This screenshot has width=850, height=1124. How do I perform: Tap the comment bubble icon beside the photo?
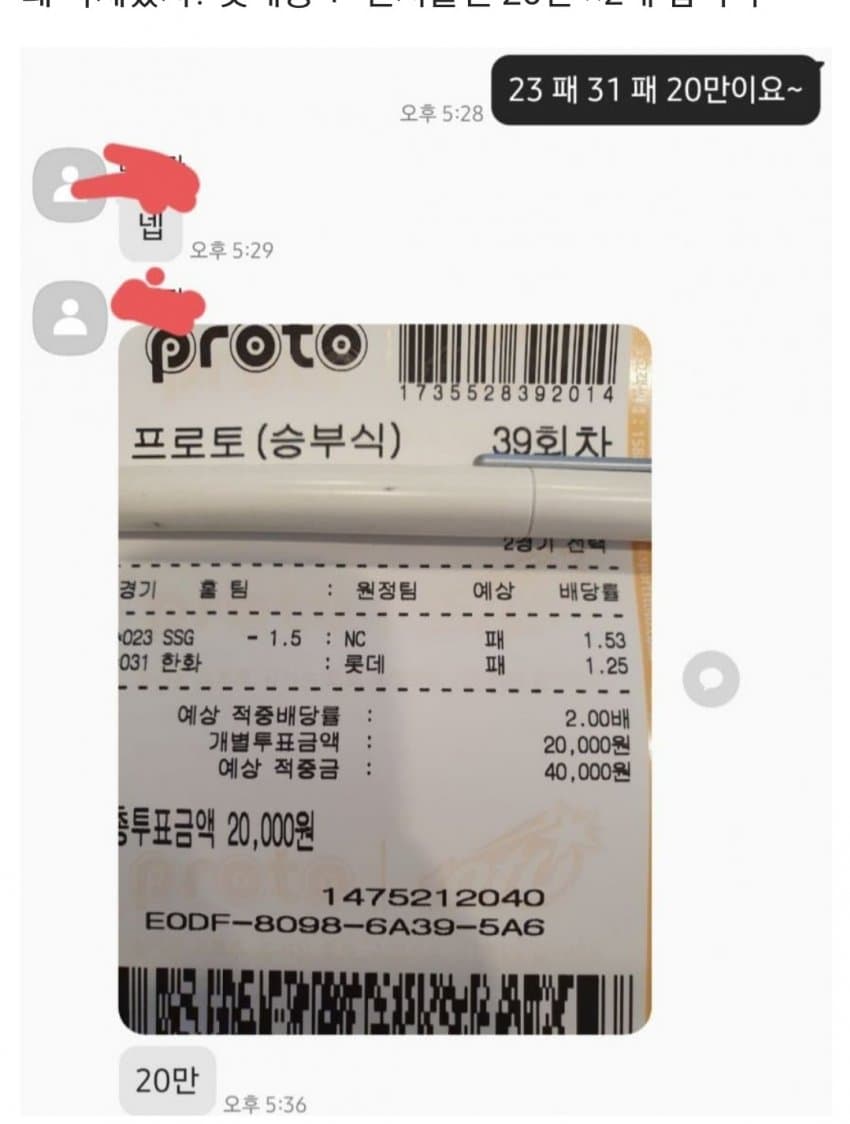tap(711, 680)
